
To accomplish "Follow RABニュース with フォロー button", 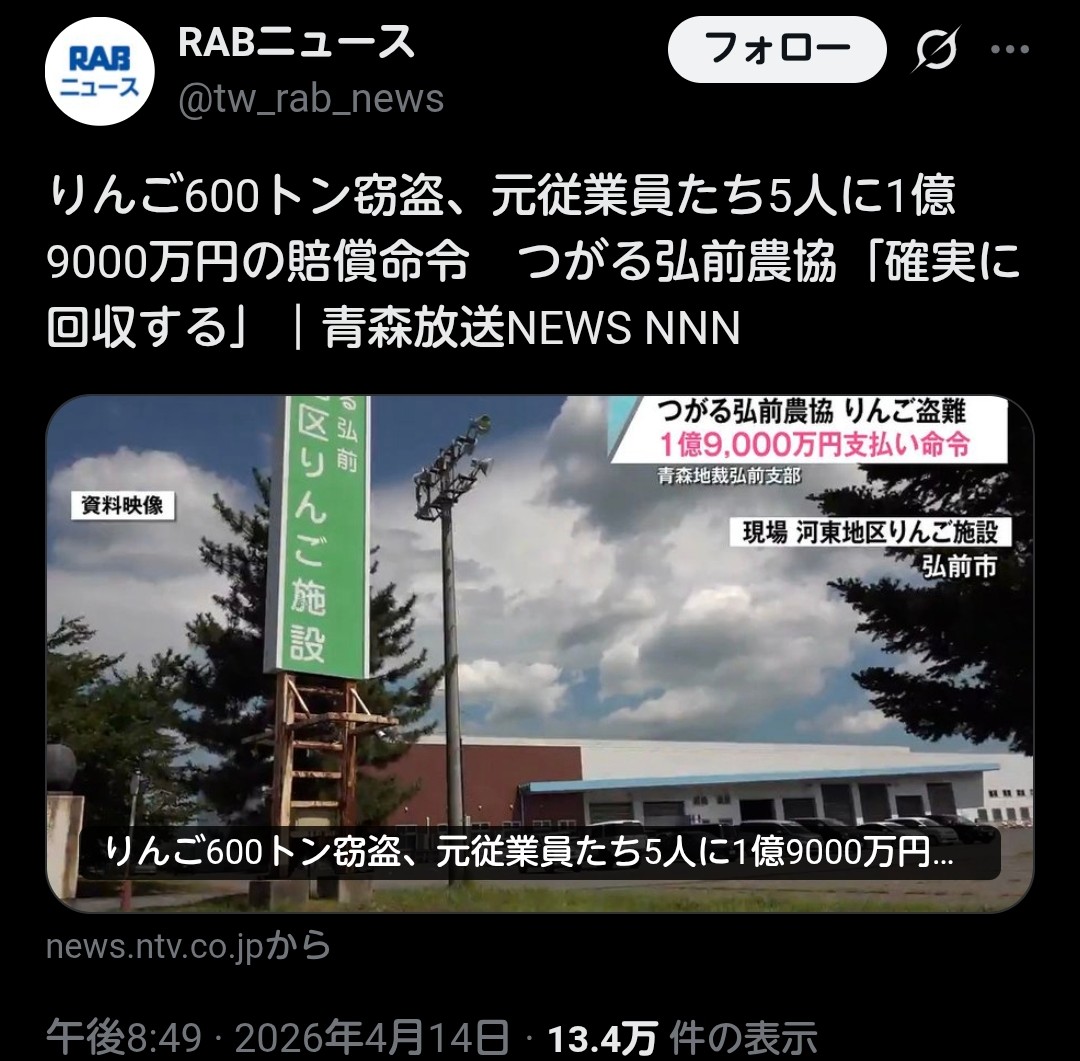I will point(777,48).
